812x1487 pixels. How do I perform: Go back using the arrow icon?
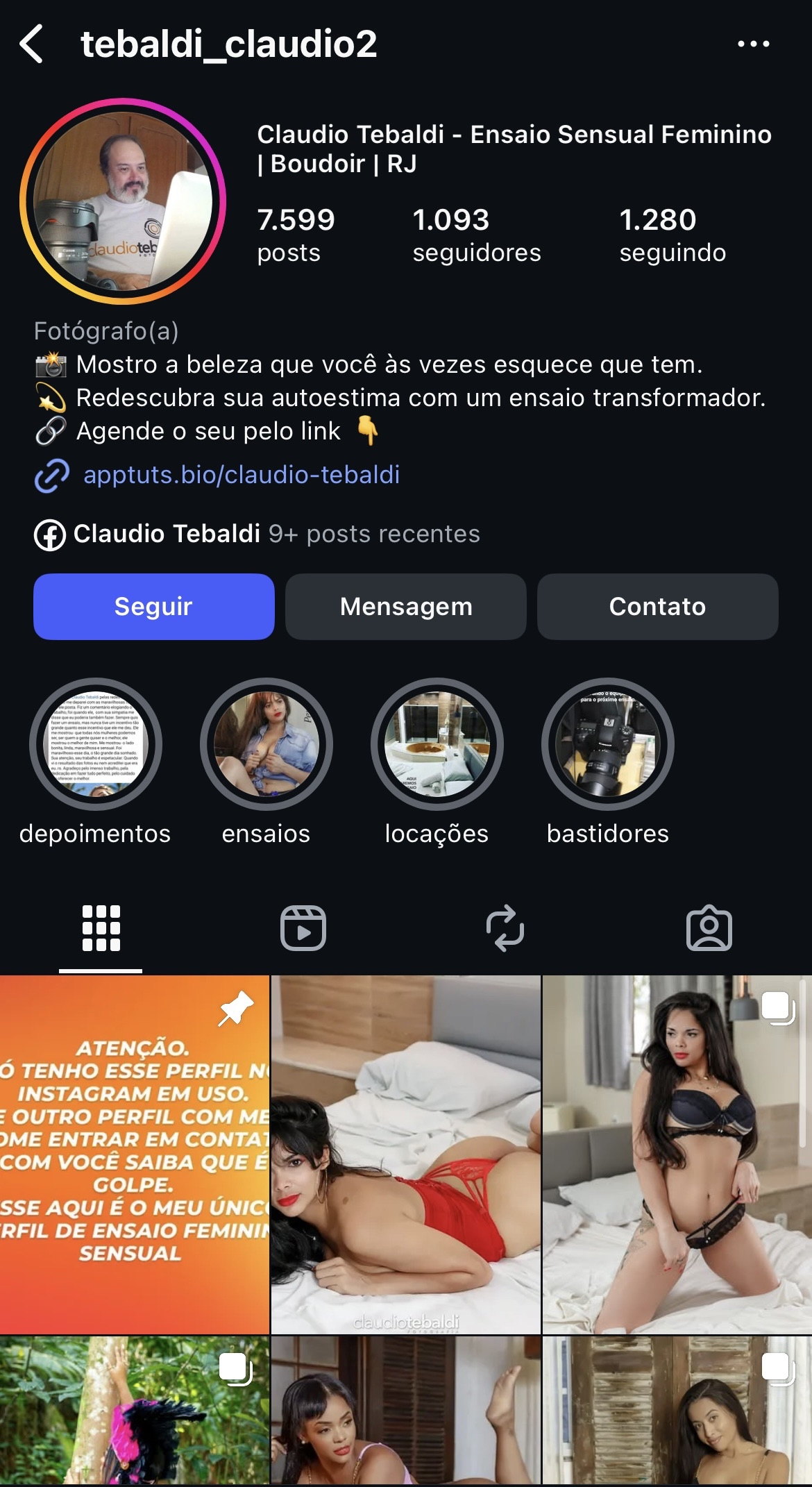pyautogui.click(x=32, y=44)
